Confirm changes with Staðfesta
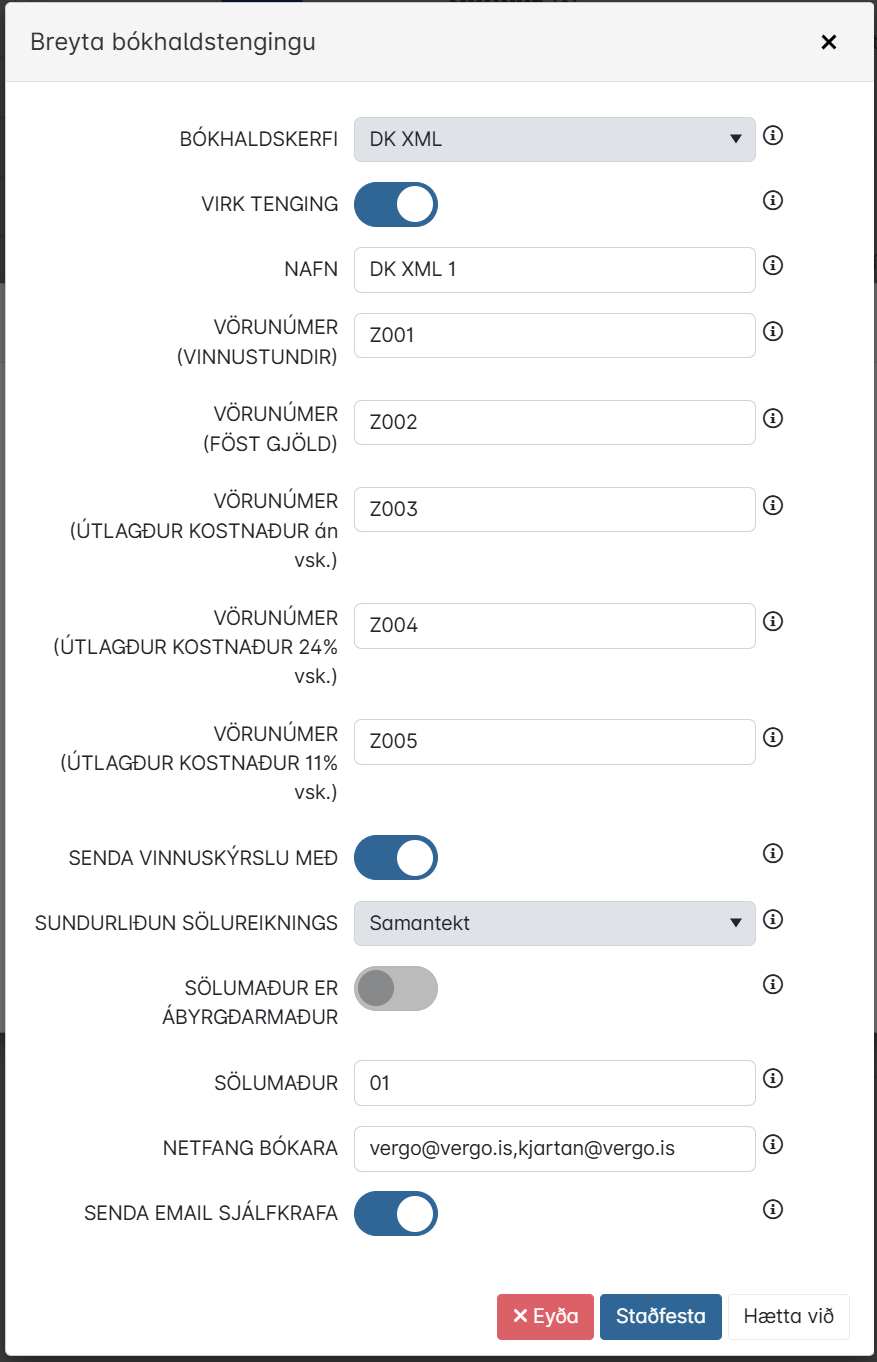 click(661, 1317)
